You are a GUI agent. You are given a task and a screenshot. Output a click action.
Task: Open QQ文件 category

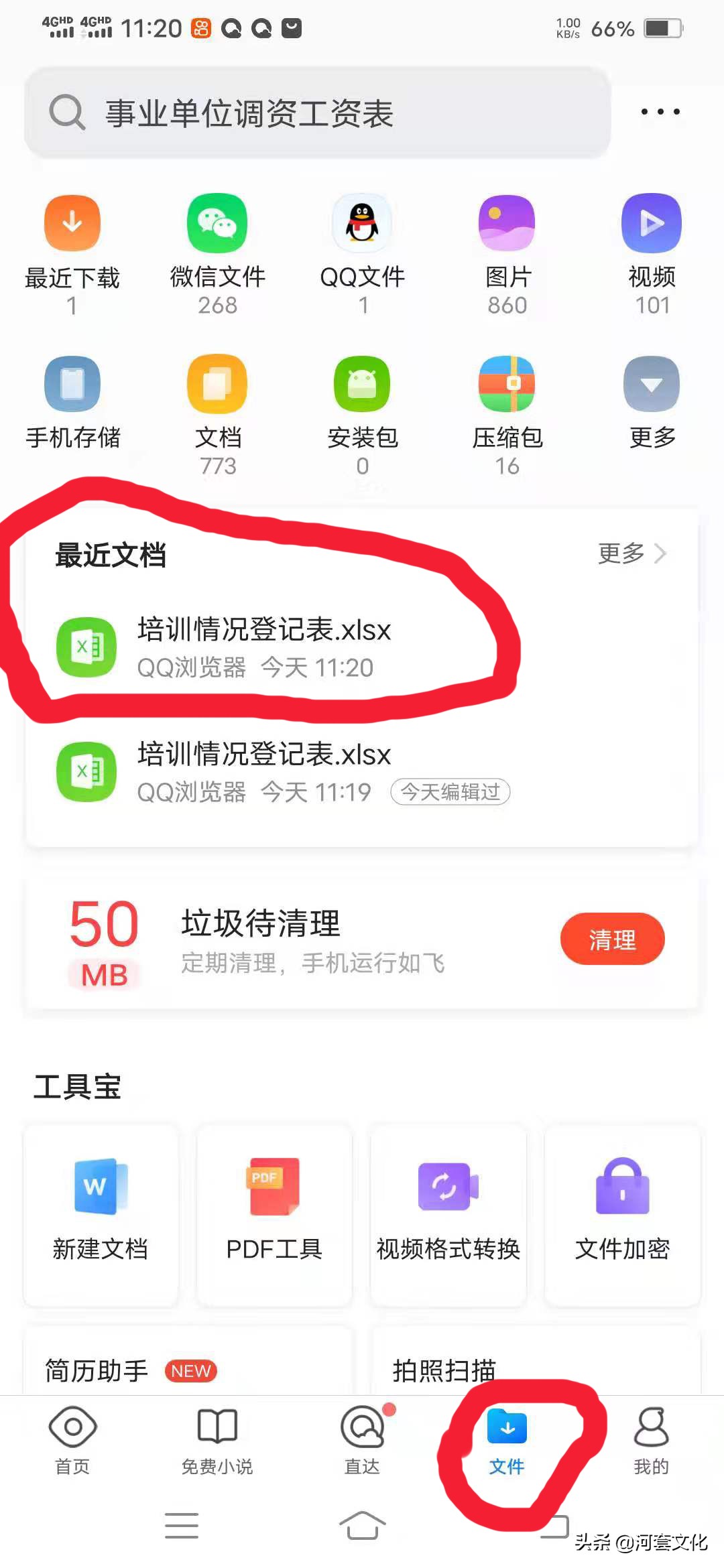(362, 251)
